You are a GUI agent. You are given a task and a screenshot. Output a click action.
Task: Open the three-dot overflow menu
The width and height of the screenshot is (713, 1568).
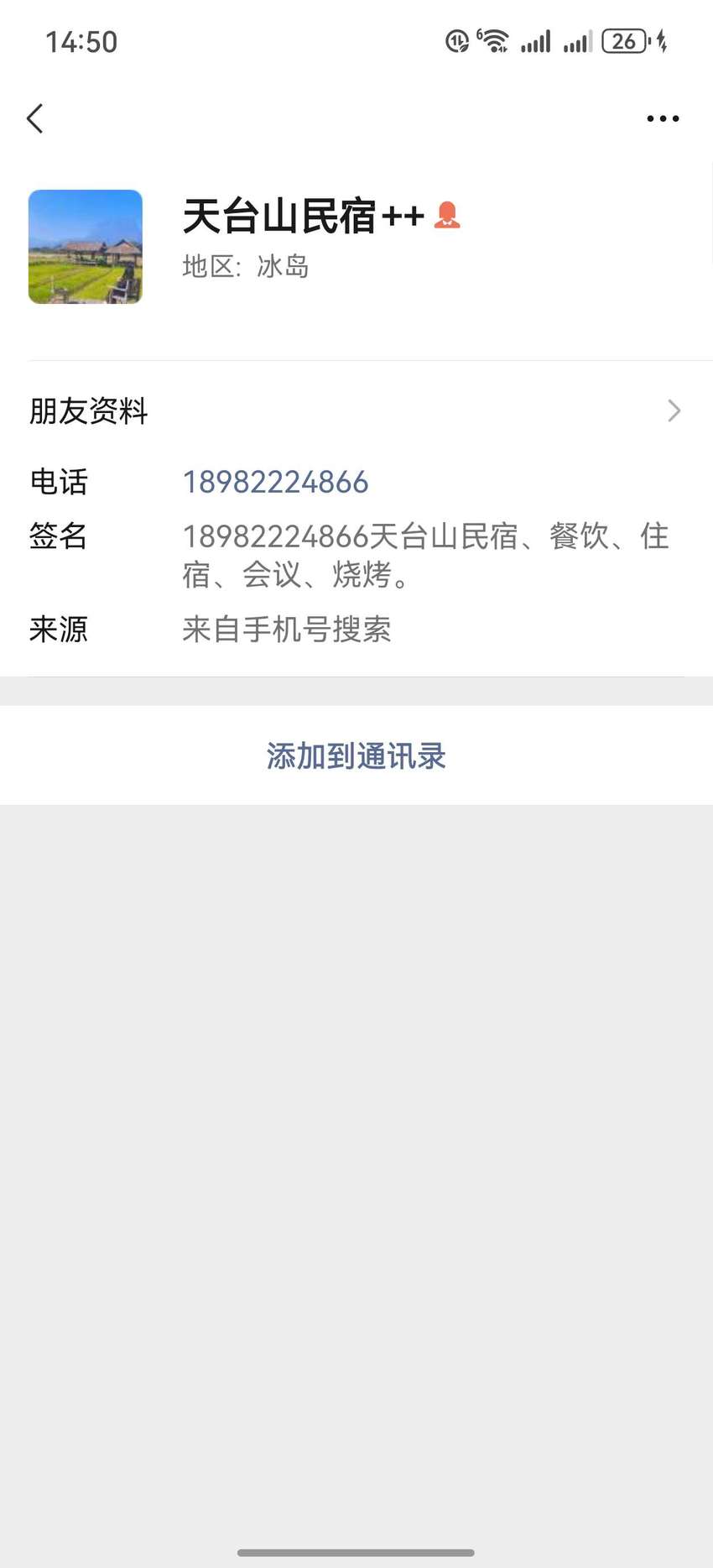point(663,118)
